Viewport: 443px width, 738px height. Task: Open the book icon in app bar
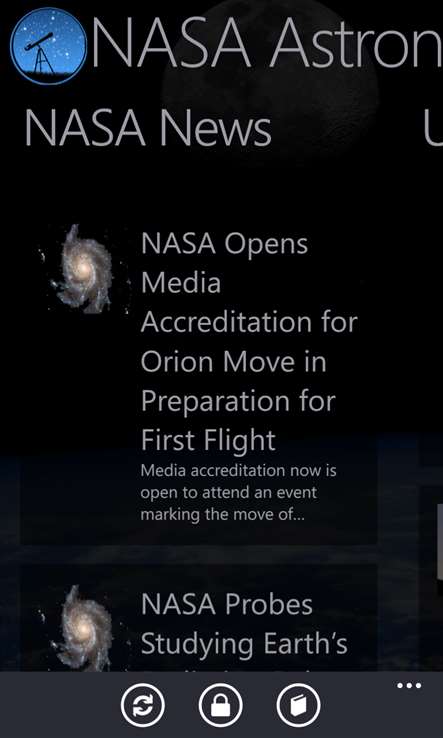click(298, 705)
